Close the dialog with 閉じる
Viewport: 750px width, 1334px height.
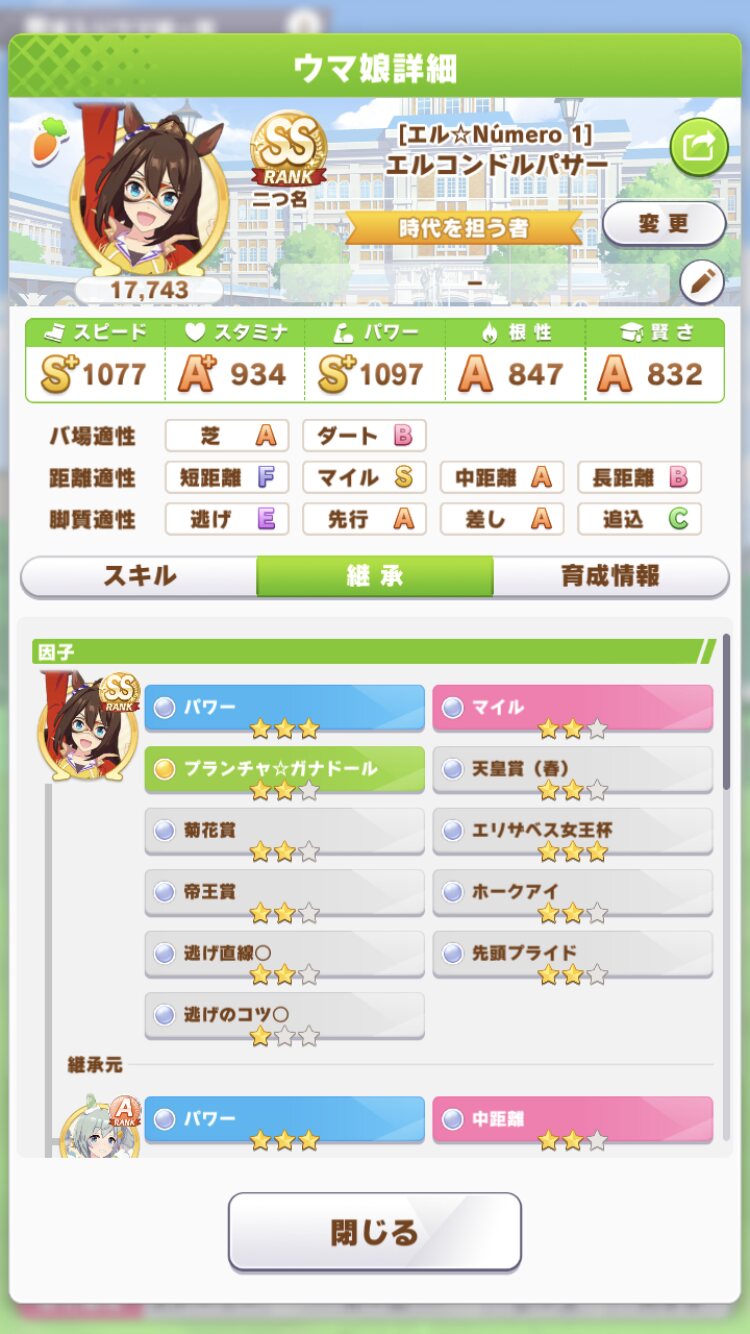(x=375, y=1231)
